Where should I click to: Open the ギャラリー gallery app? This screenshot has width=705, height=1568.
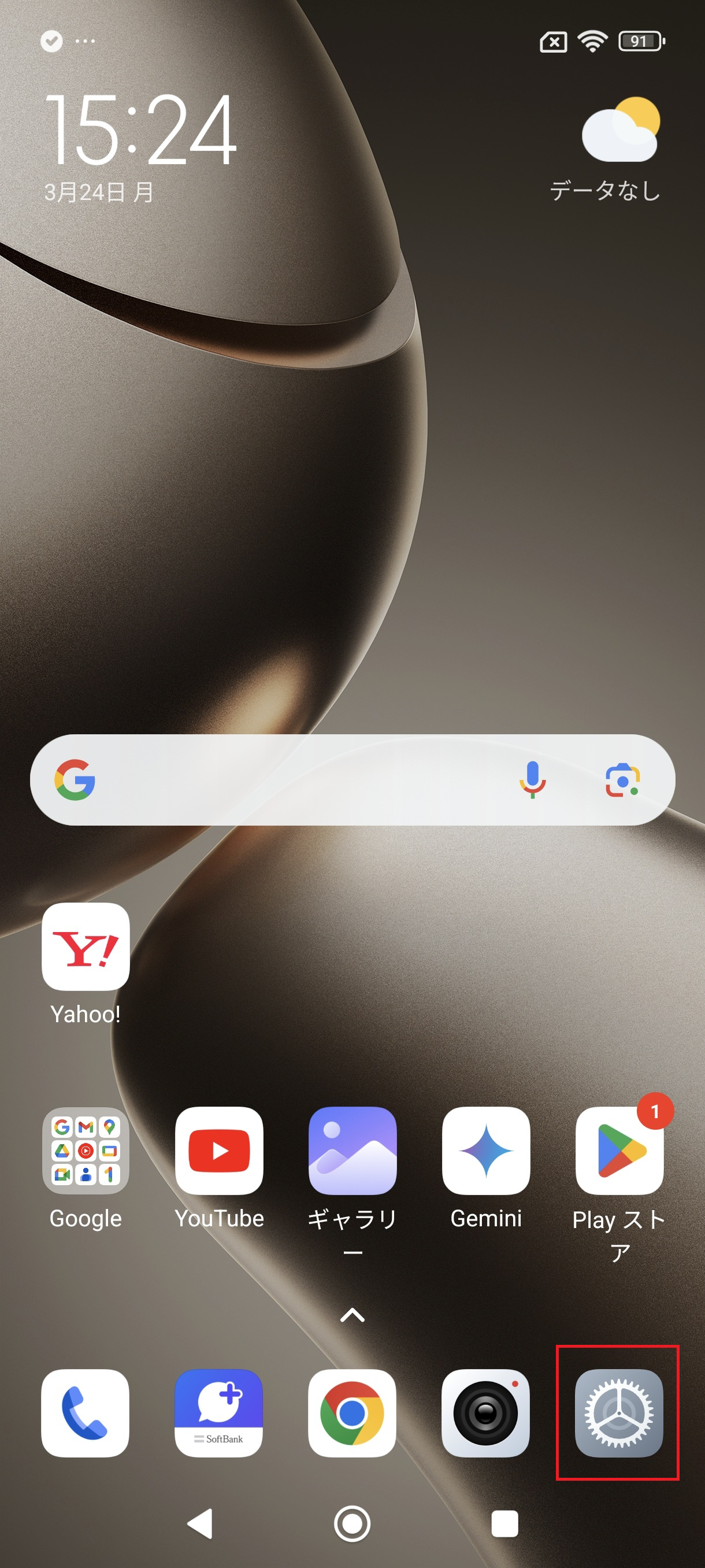click(x=352, y=1151)
